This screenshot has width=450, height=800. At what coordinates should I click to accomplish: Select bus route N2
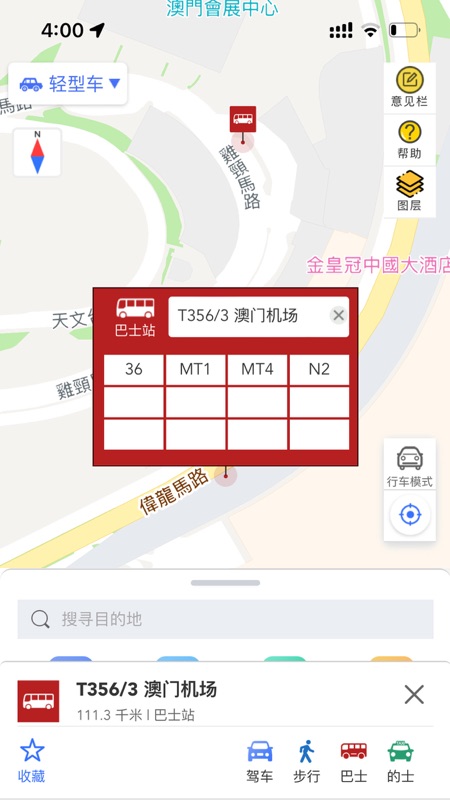point(319,369)
